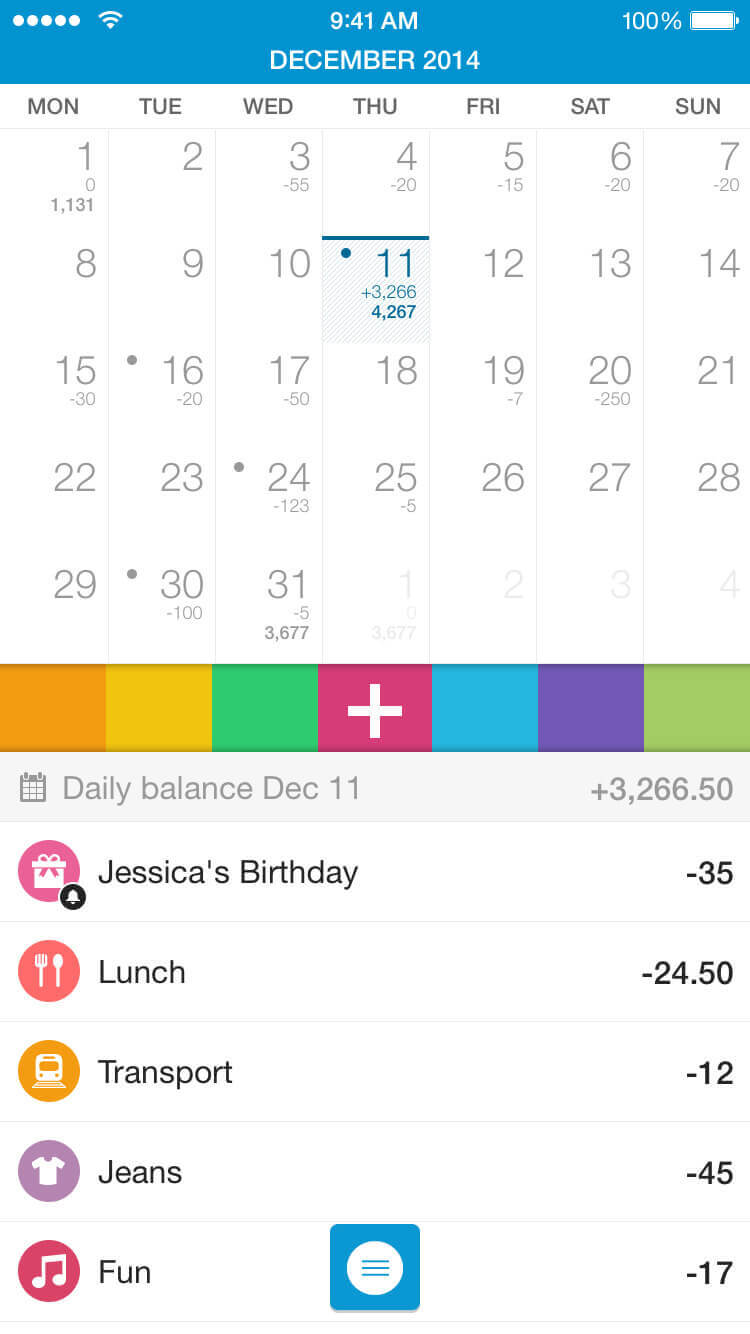Screen dimensions: 750x1334
Task: Tap the December 2014 month title
Action: click(x=375, y=60)
